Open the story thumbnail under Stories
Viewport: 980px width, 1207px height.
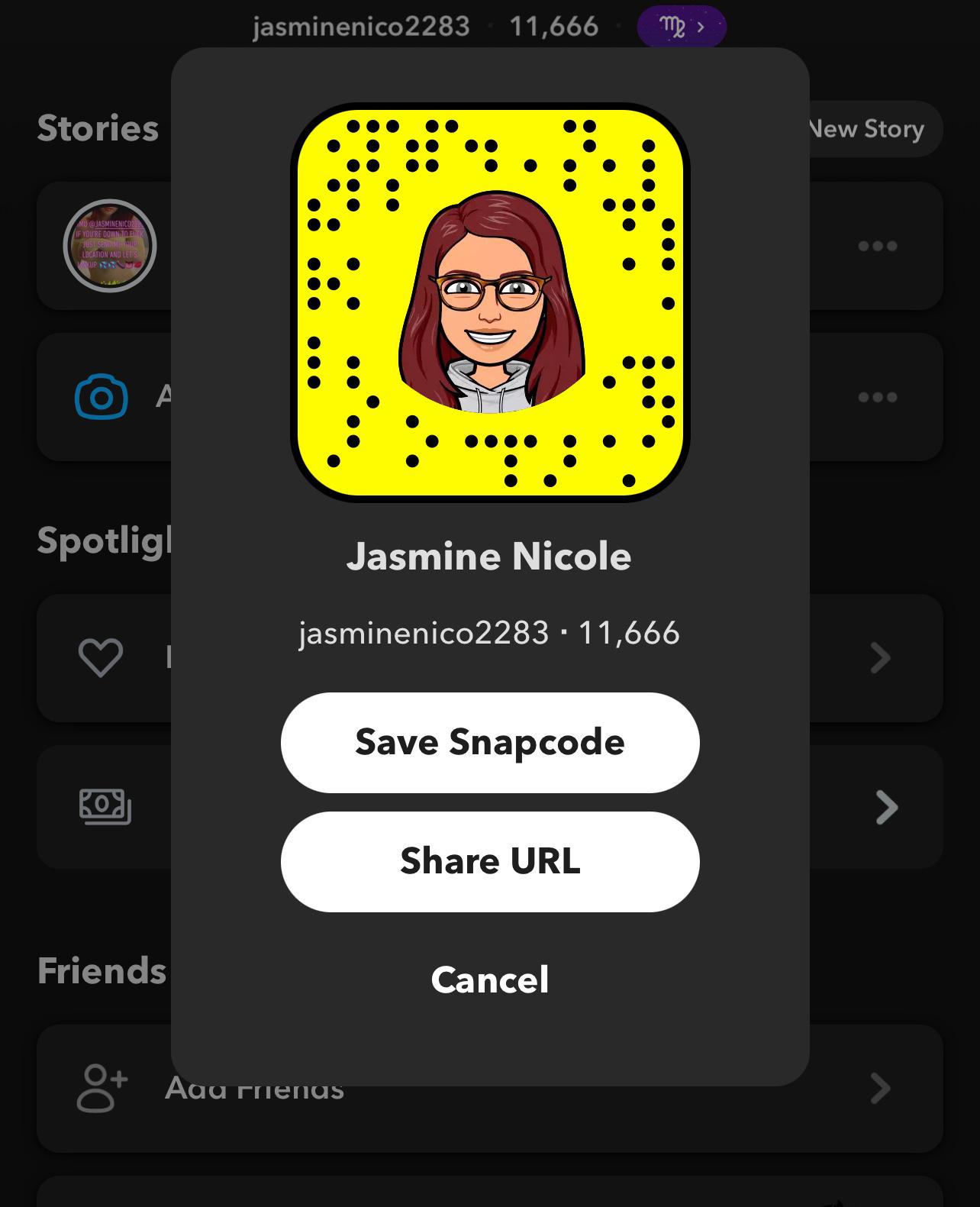click(109, 246)
